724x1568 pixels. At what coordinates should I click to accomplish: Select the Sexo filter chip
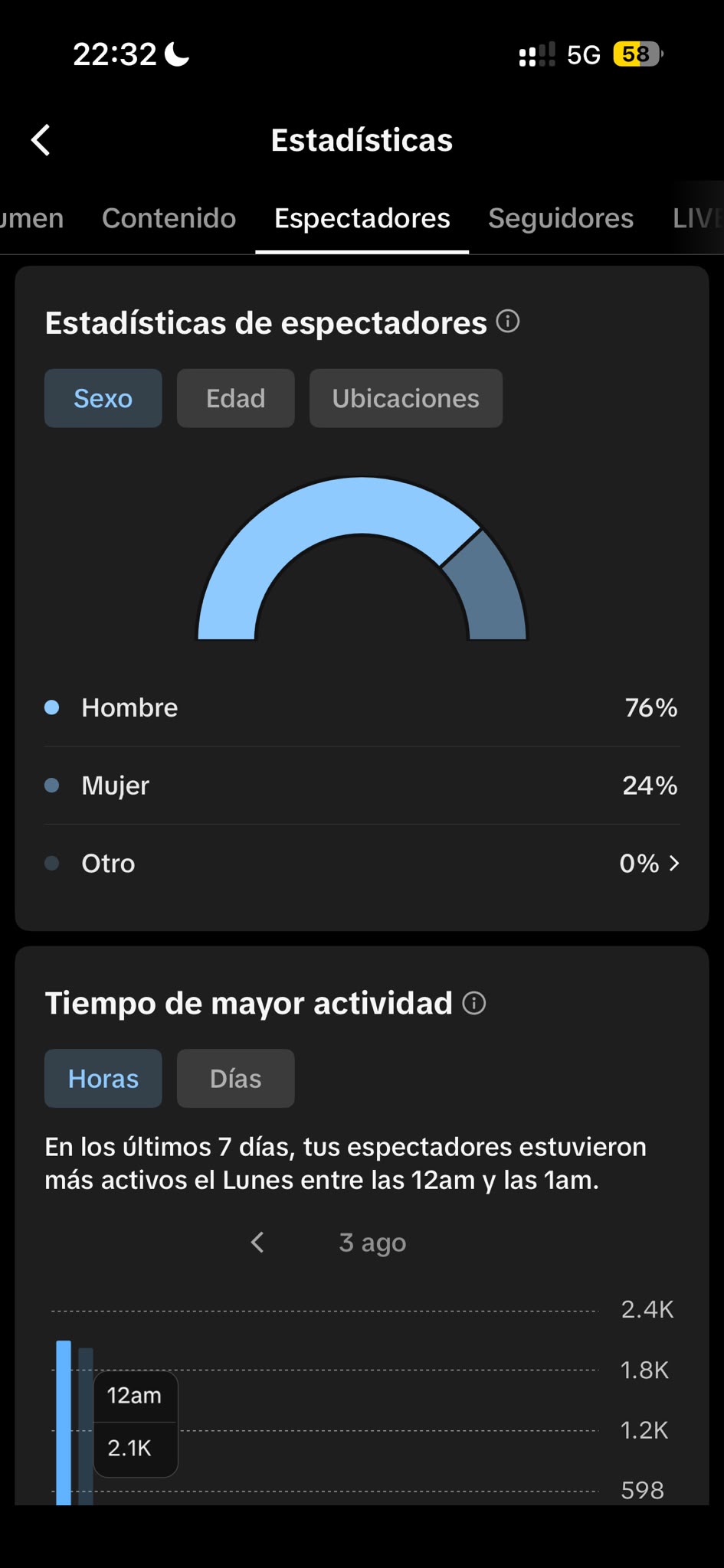pos(103,398)
